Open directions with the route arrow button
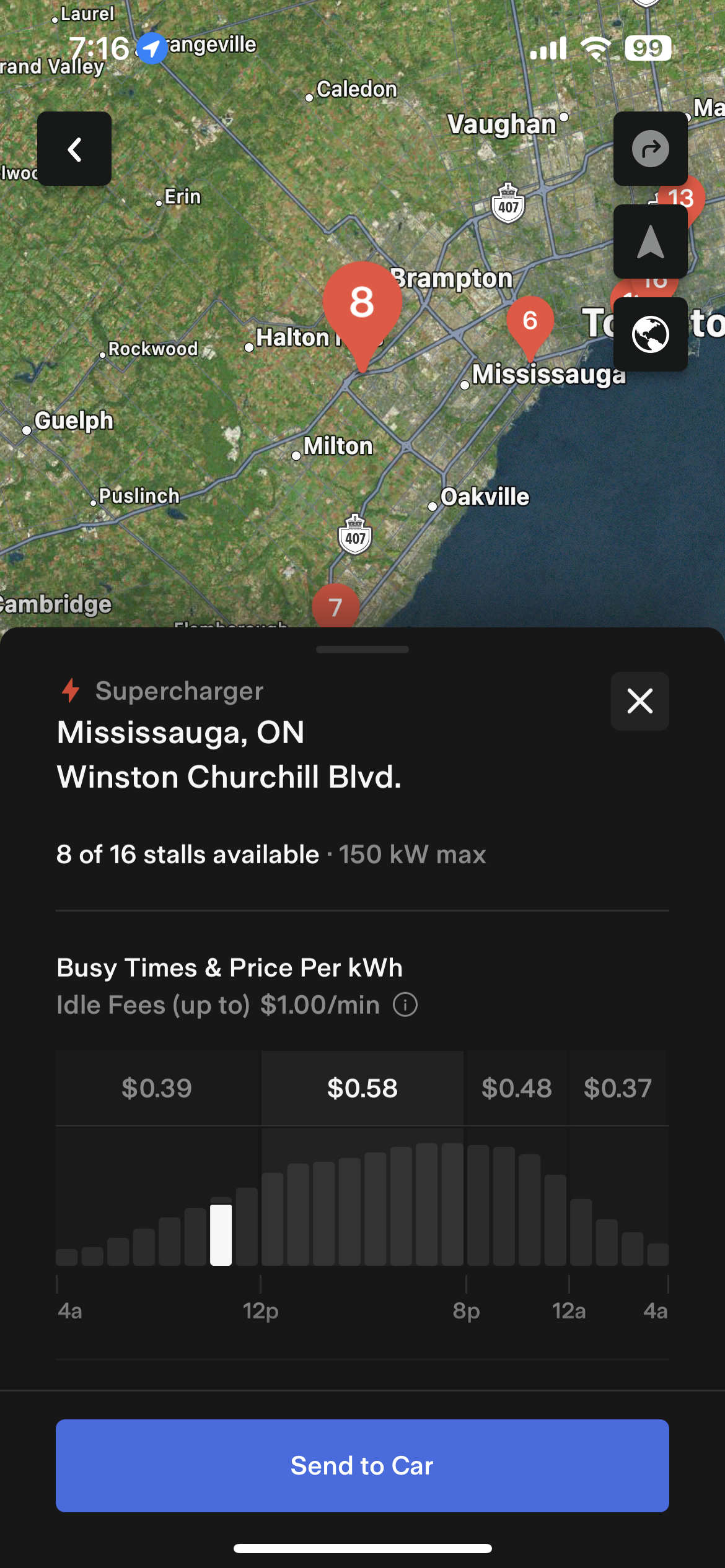Image resolution: width=725 pixels, height=1568 pixels. (x=650, y=149)
